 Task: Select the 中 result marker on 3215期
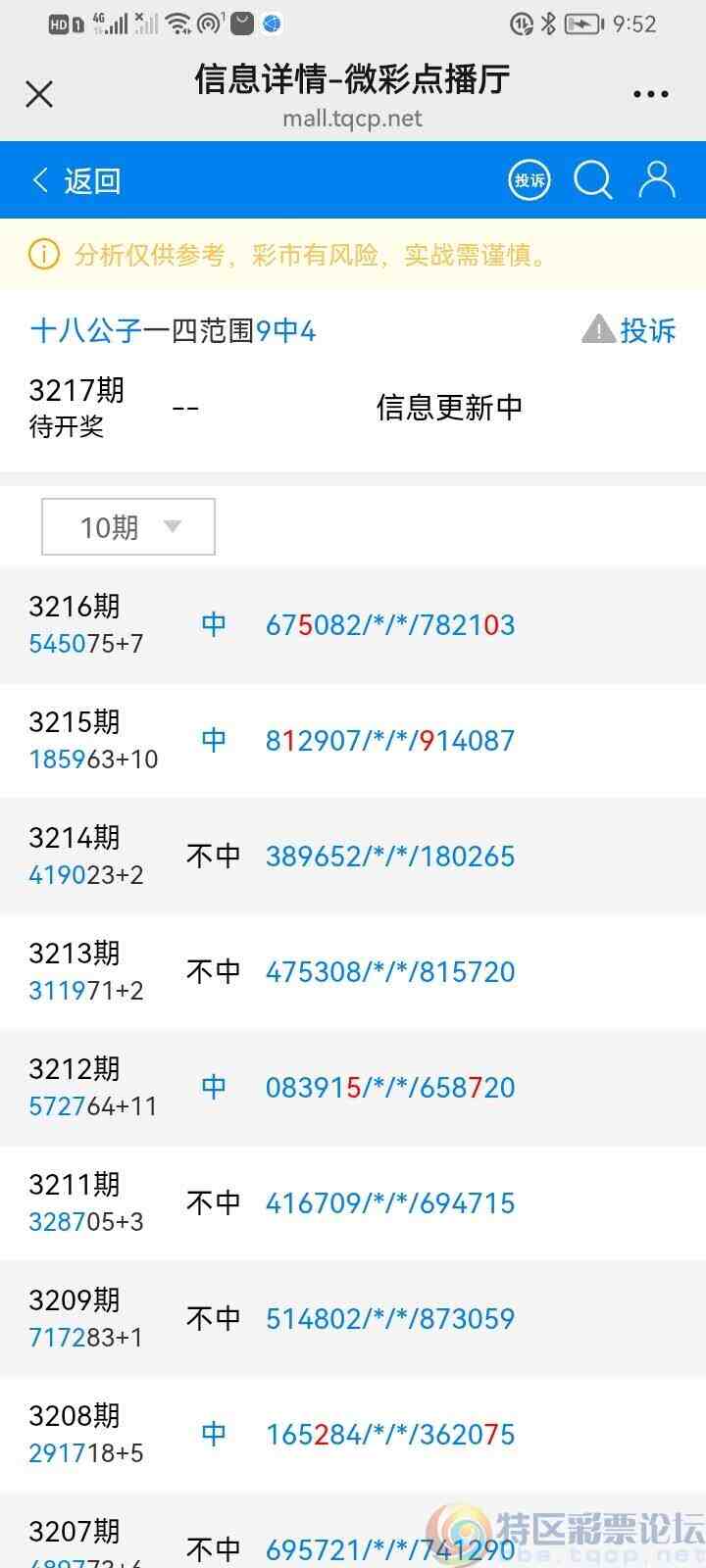213,740
